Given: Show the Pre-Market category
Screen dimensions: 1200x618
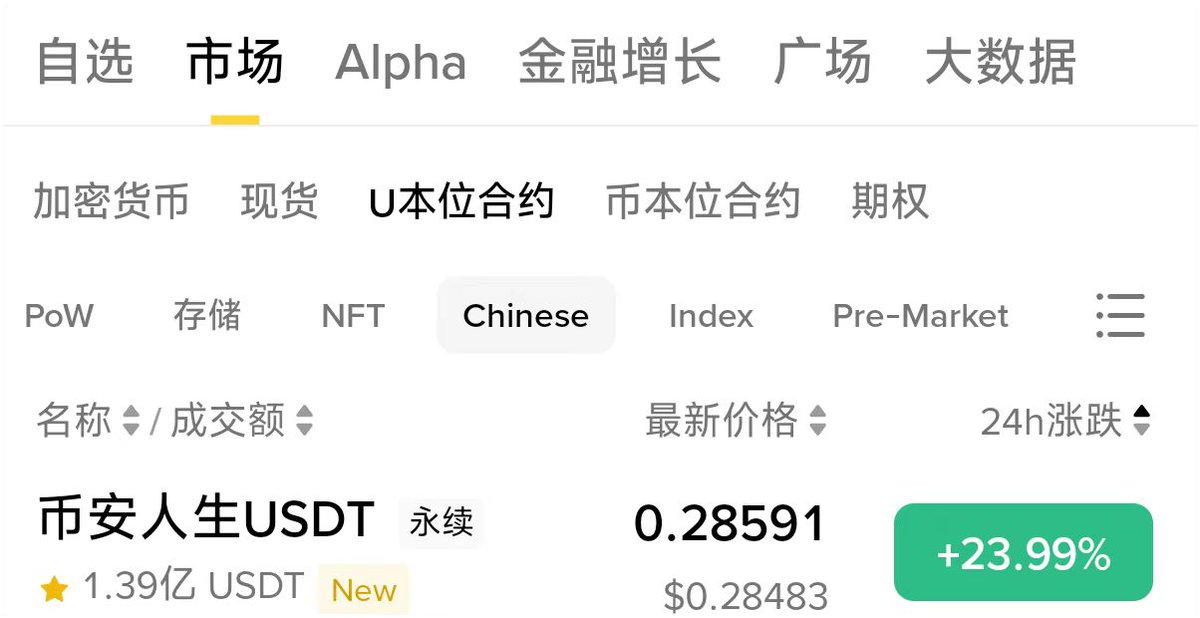Looking at the screenshot, I should point(920,316).
